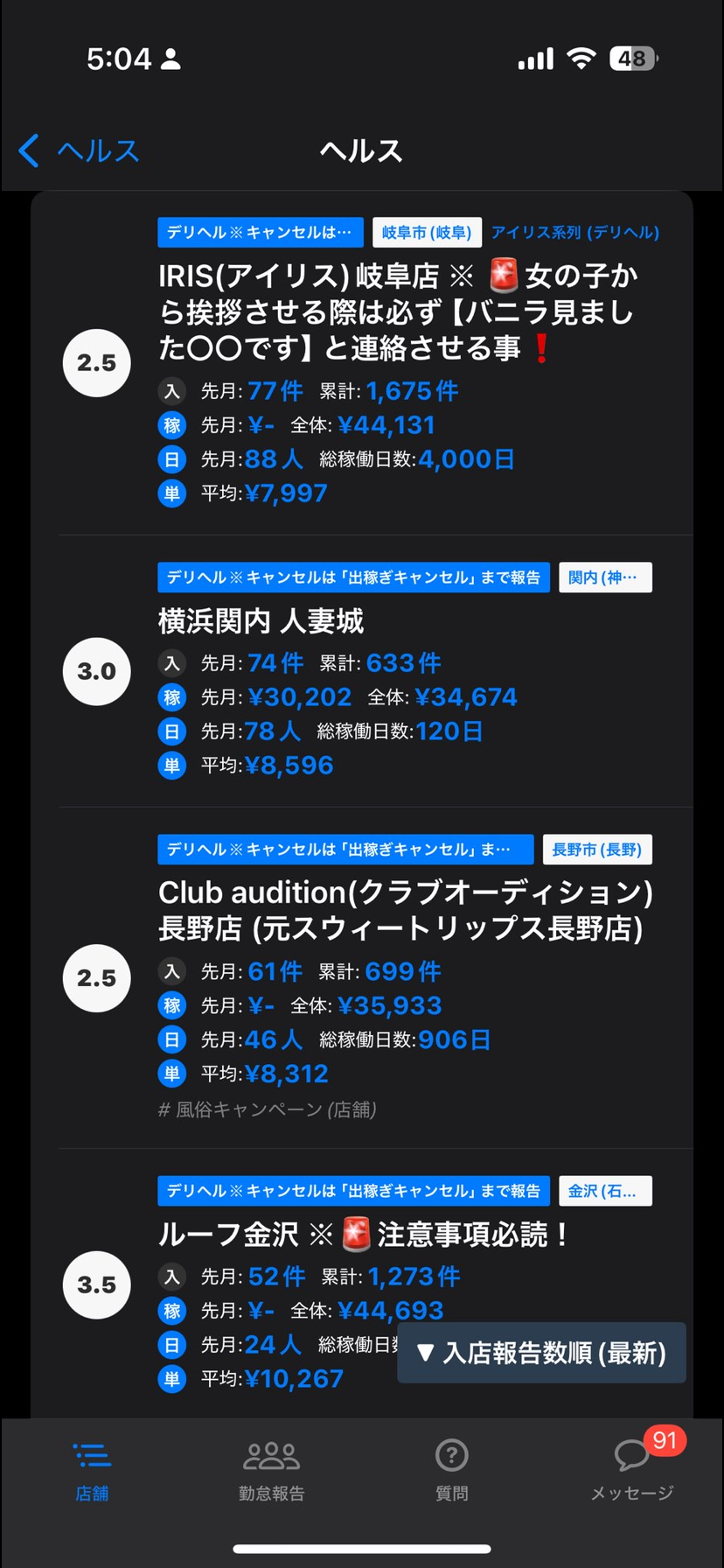This screenshot has height=1568, width=724.
Task: Tap the アイリス系列 (デリヘル) group link
Action: pyautogui.click(x=574, y=233)
